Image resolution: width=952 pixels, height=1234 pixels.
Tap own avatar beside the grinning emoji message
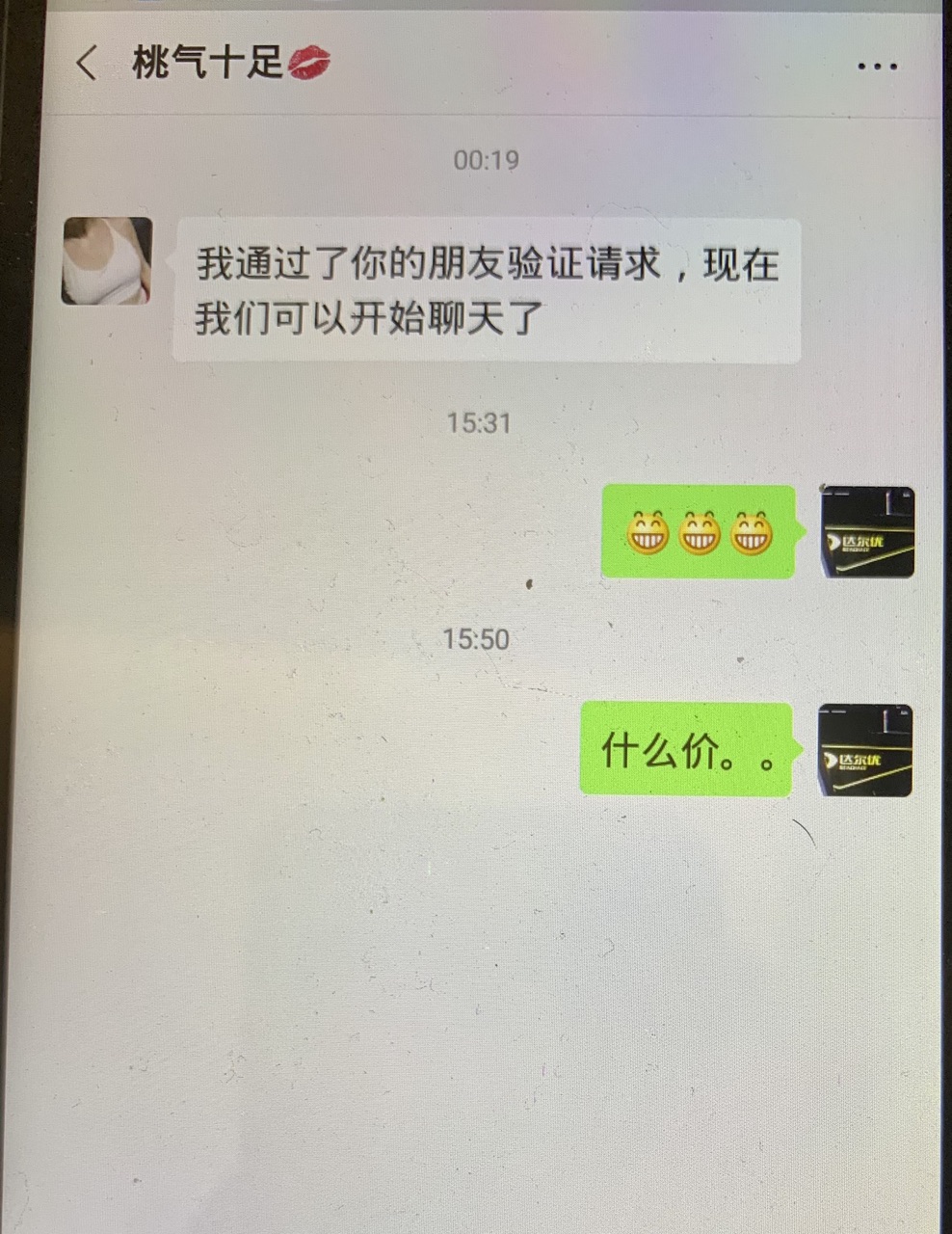click(x=866, y=532)
